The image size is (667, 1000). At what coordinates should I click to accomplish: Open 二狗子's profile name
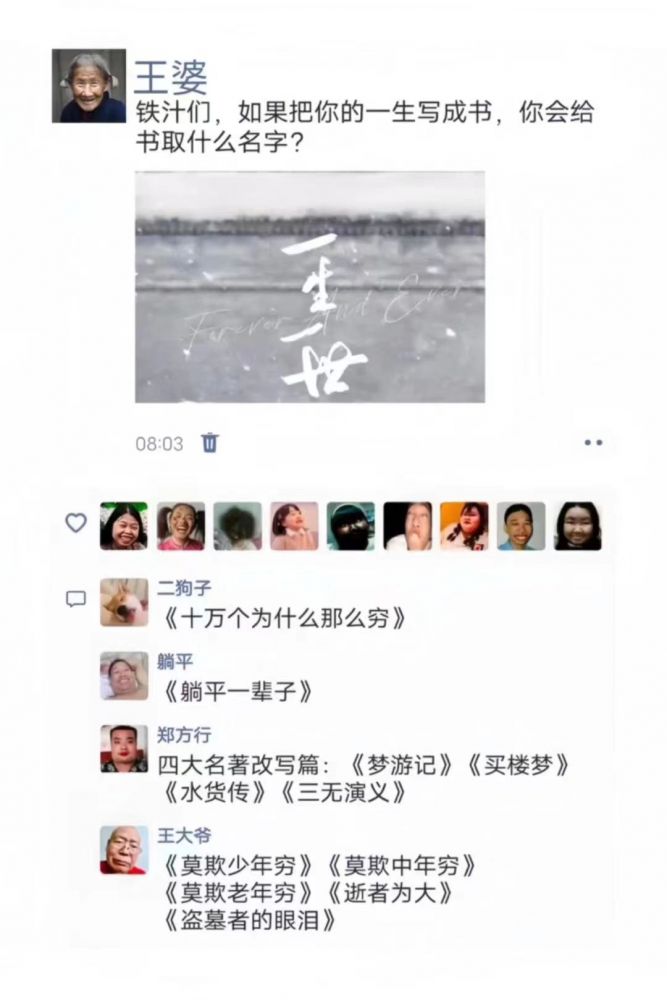click(x=184, y=589)
